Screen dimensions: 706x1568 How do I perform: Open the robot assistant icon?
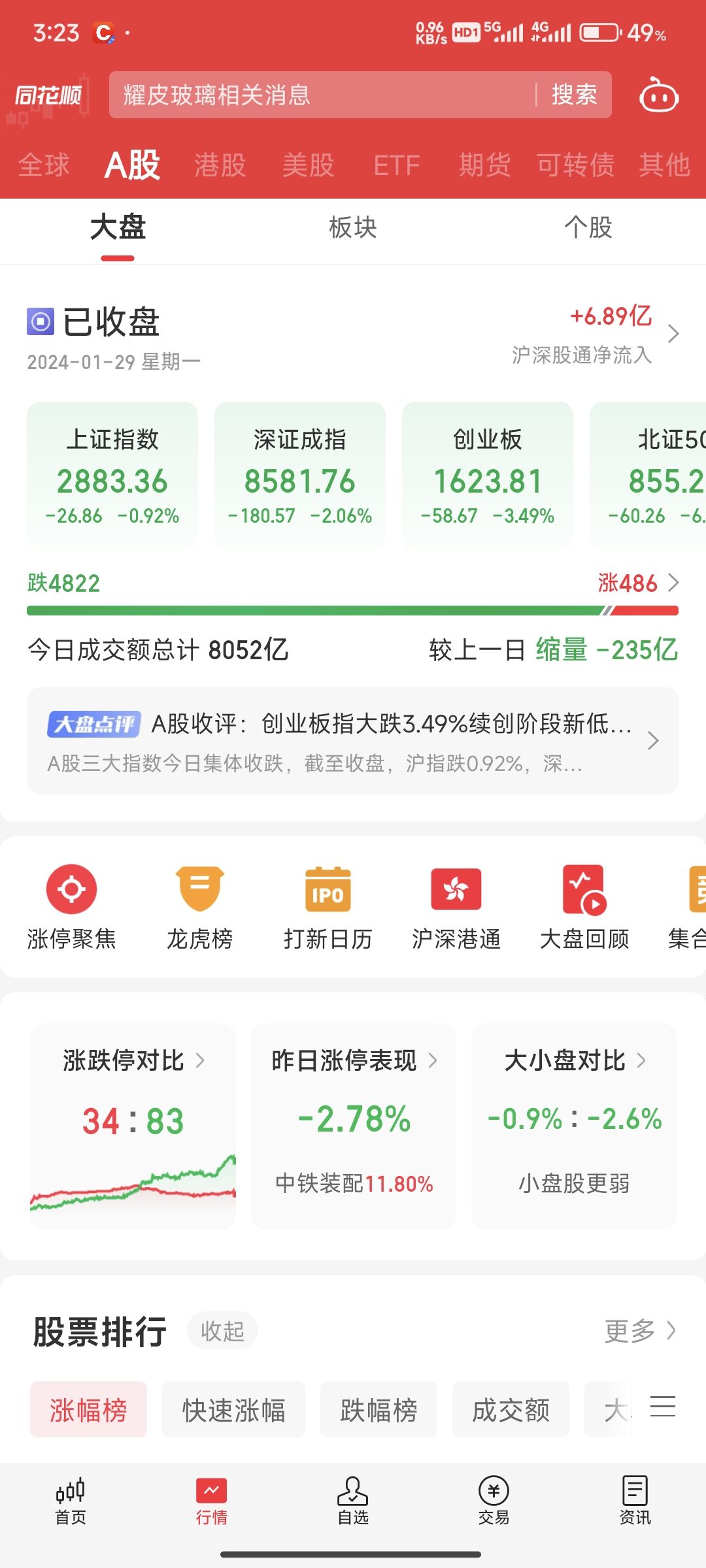pos(658,95)
